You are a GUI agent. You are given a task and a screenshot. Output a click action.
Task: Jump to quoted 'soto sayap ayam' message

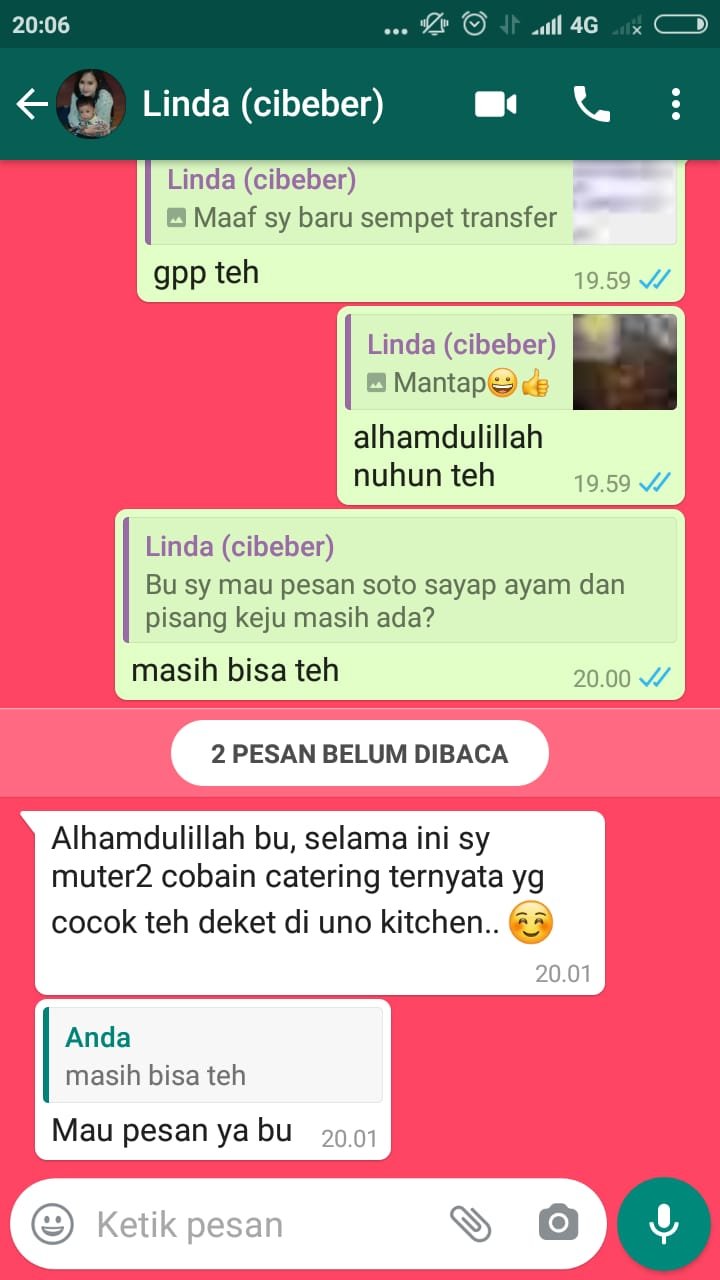400,580
